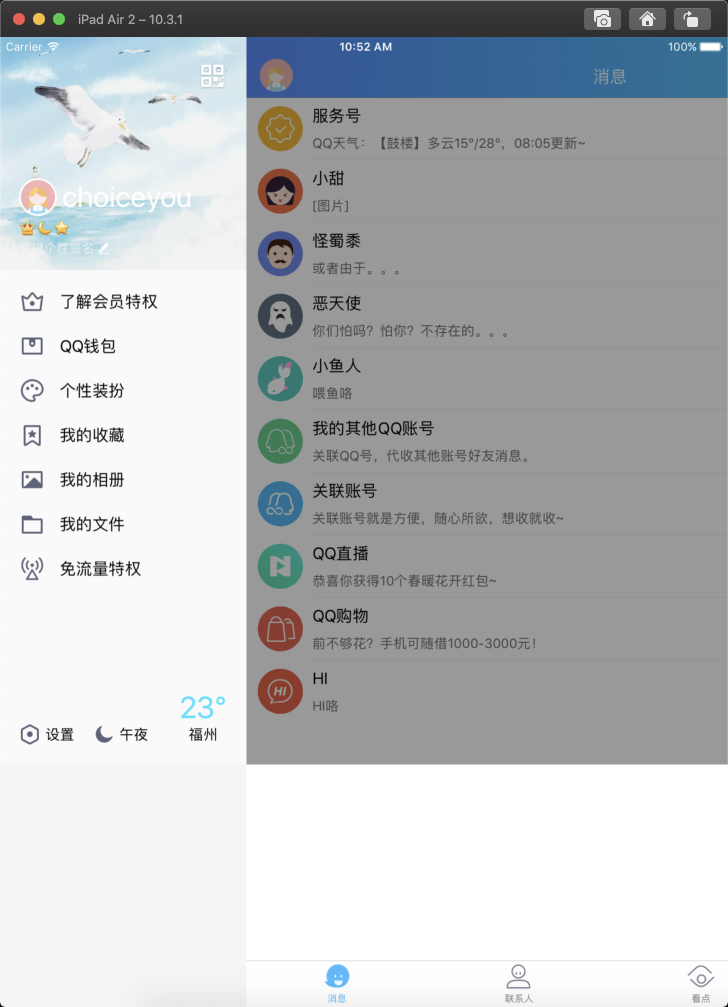This screenshot has width=728, height=1007.
Task: Toggle 午夜 night mode
Action: (x=121, y=734)
